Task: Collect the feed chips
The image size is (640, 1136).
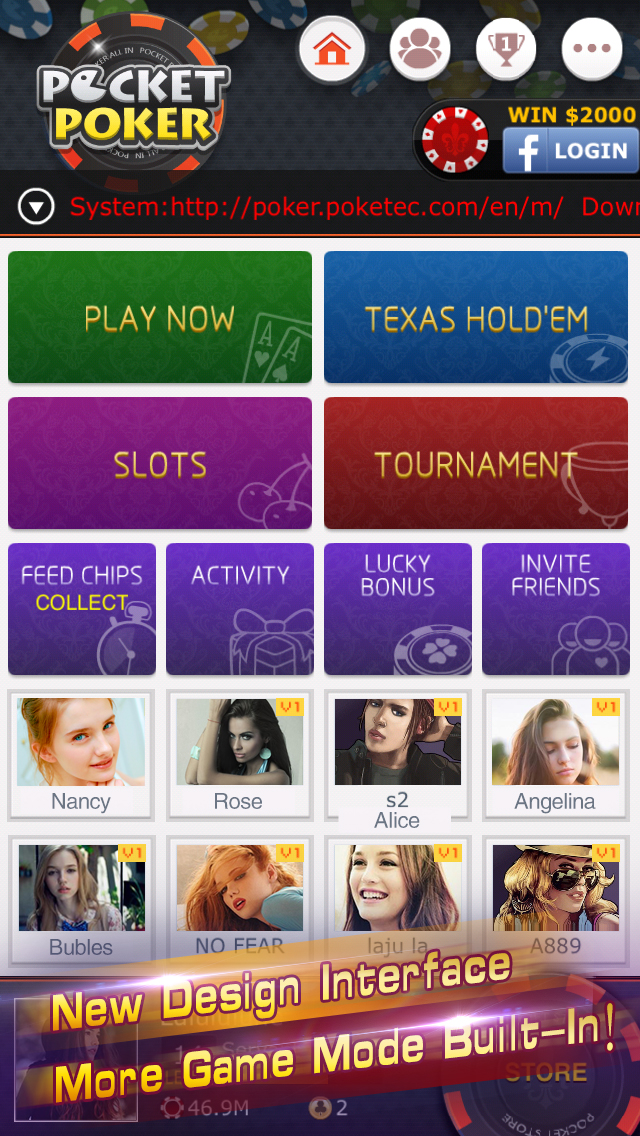Action: (x=82, y=608)
